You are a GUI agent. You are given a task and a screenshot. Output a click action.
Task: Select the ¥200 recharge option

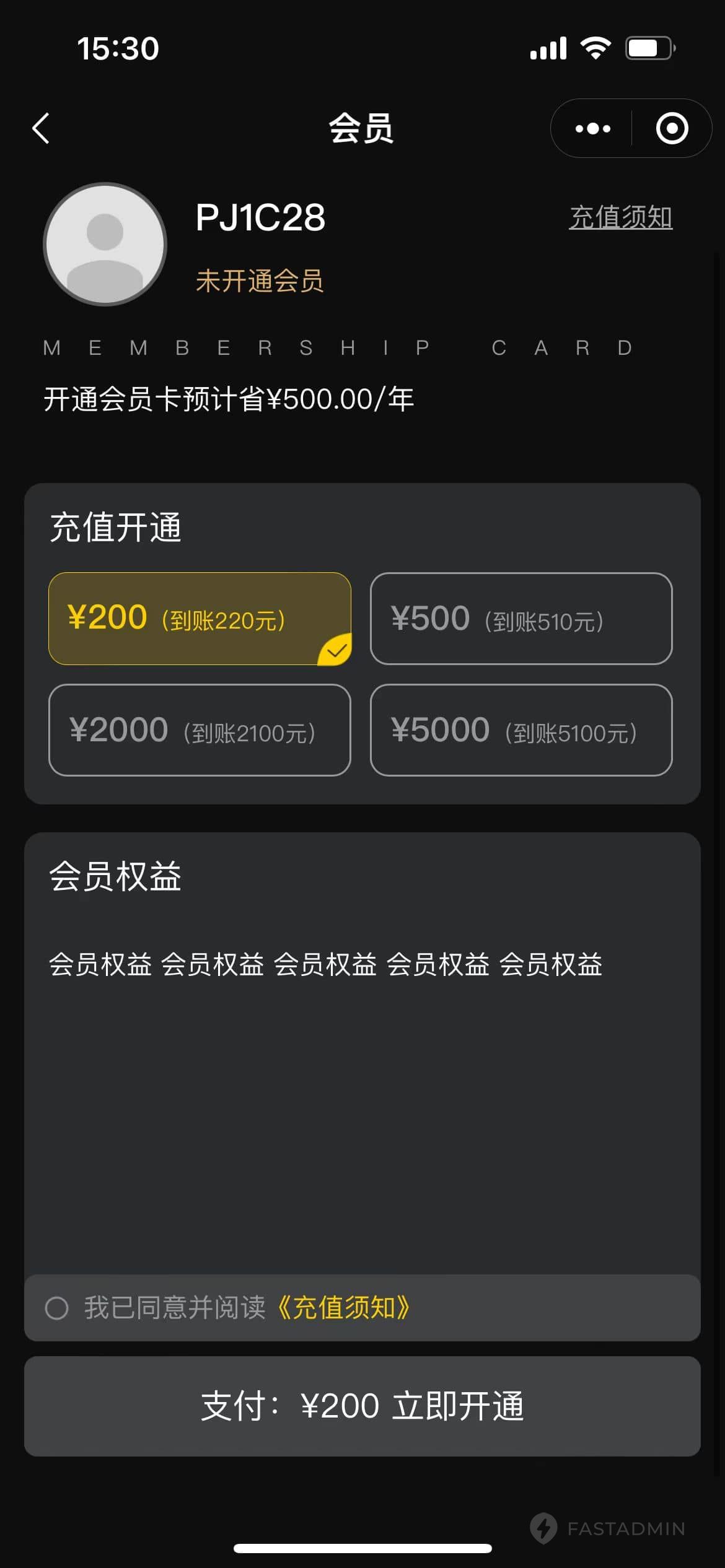[200, 619]
